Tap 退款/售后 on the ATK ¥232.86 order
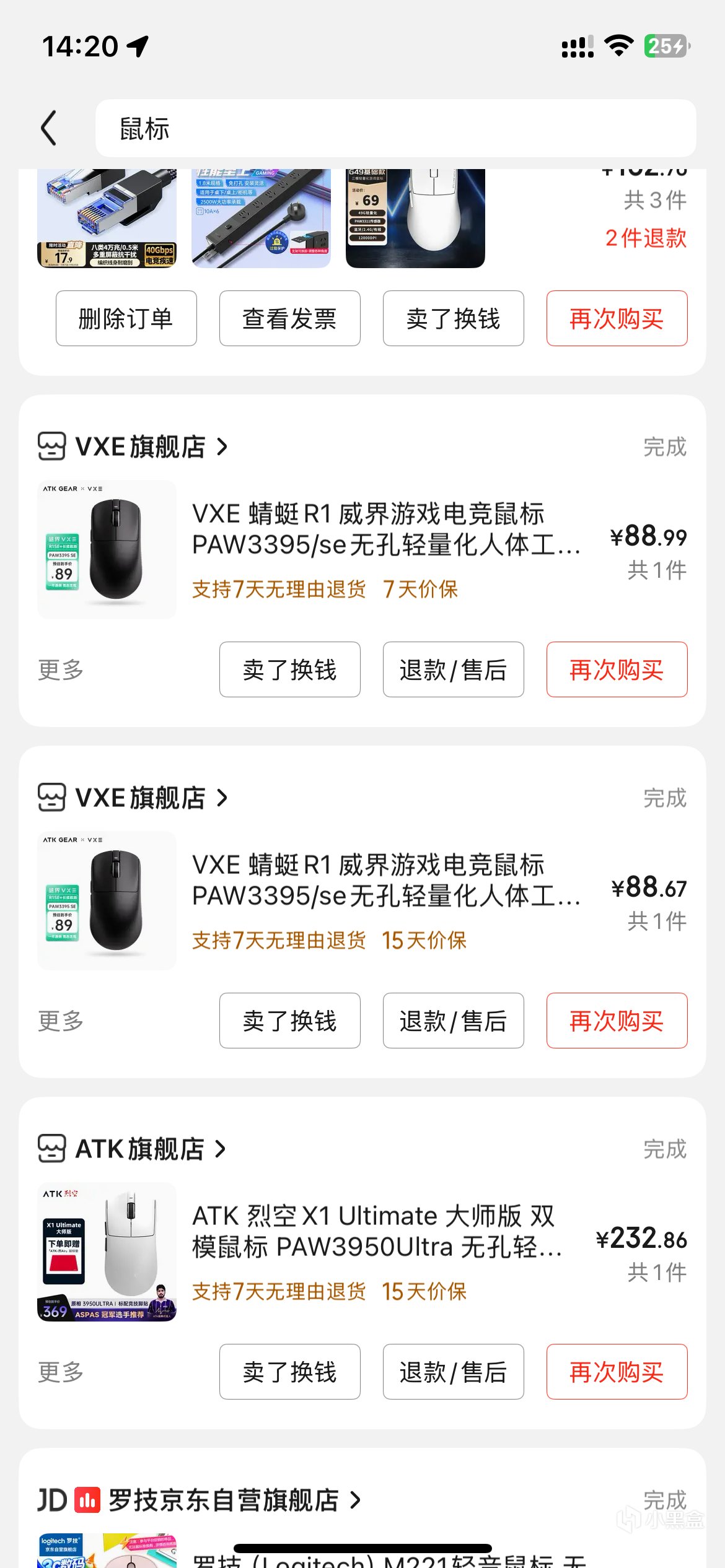725x1568 pixels. (453, 1372)
